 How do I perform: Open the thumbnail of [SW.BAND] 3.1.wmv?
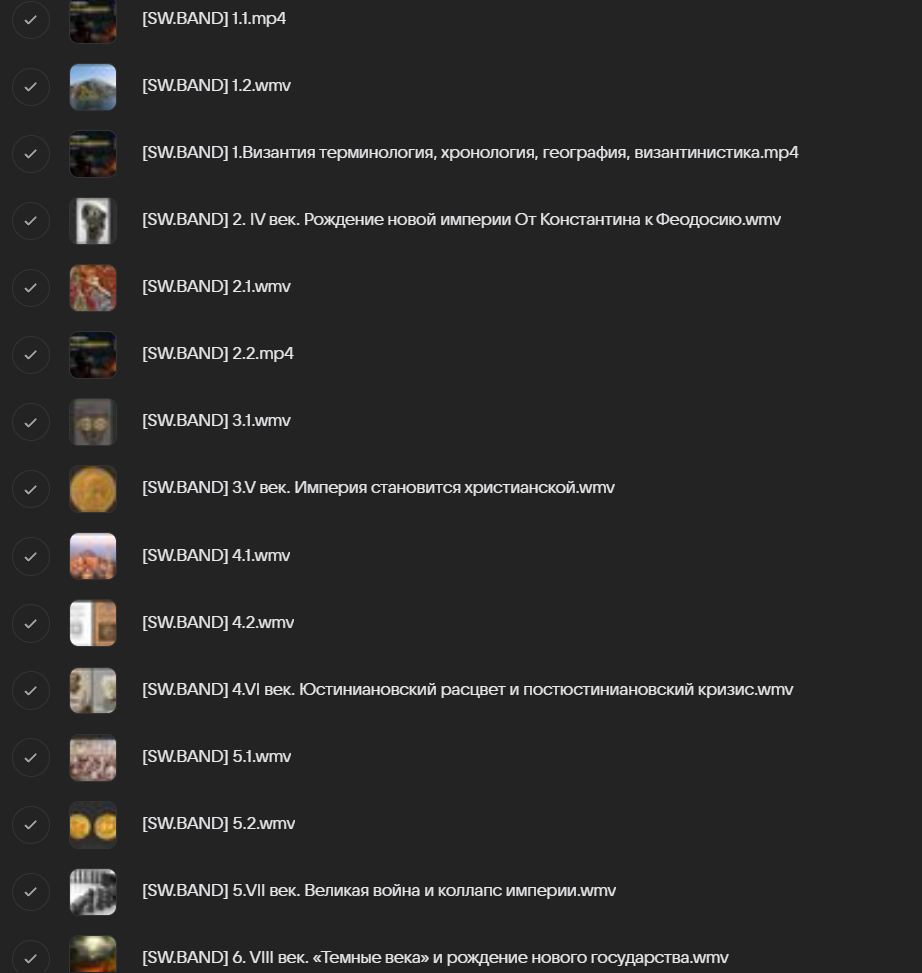point(93,422)
